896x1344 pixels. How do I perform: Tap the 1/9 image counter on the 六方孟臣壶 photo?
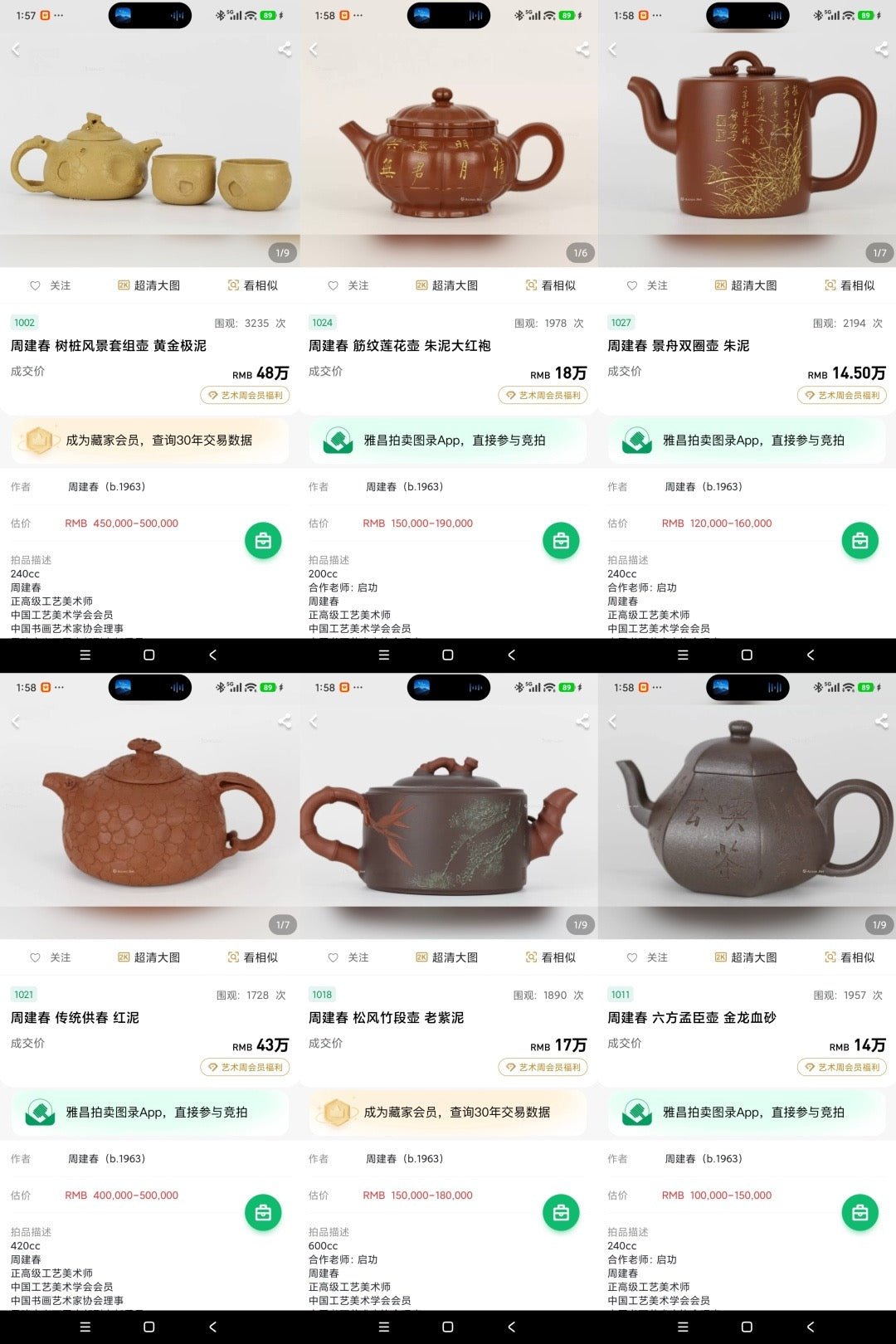point(878,923)
